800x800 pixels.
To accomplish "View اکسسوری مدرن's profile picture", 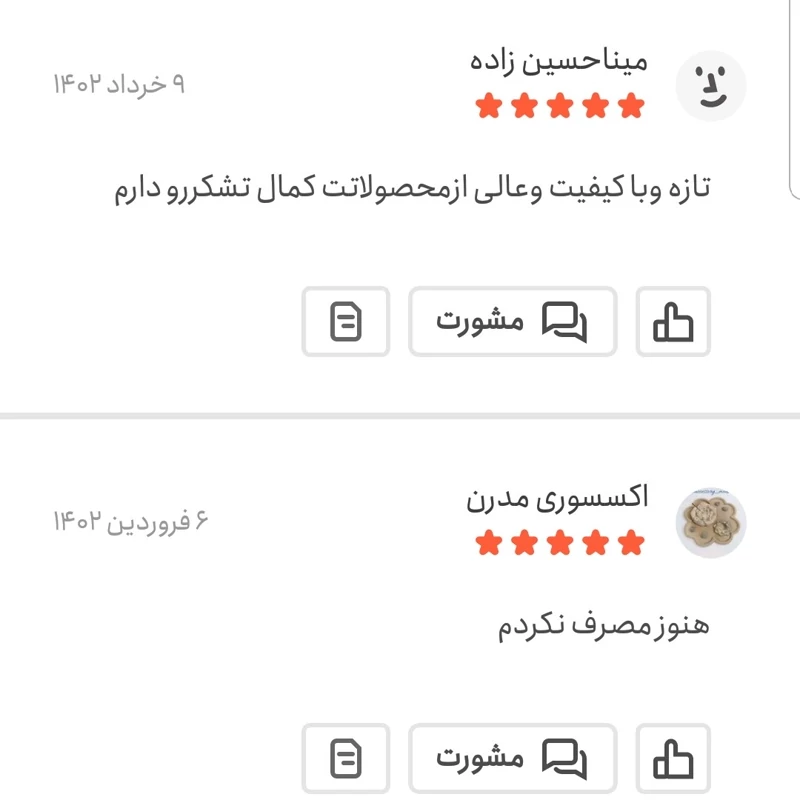I will tap(710, 524).
